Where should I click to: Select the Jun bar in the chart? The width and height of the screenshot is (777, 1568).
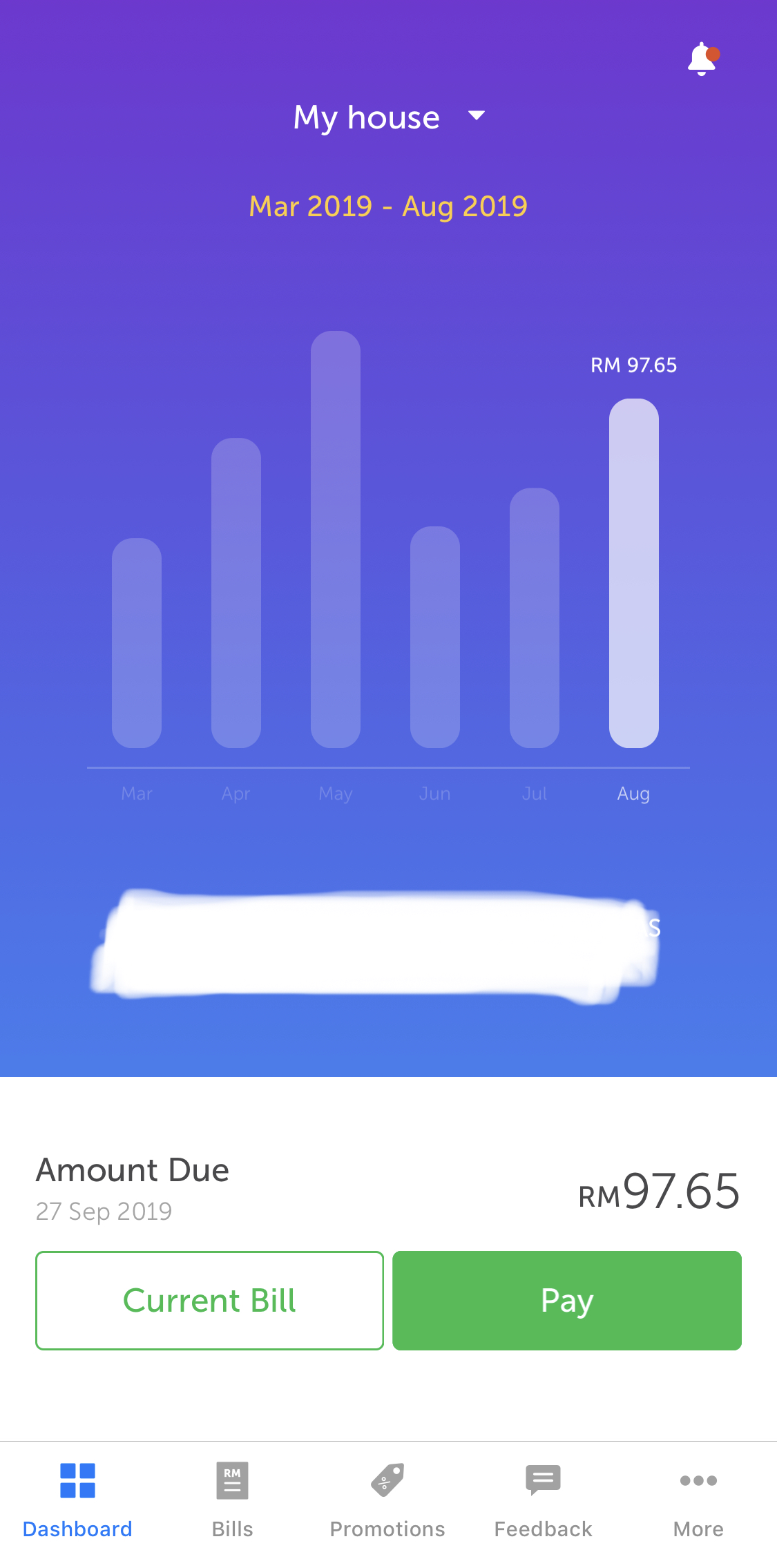coord(435,637)
